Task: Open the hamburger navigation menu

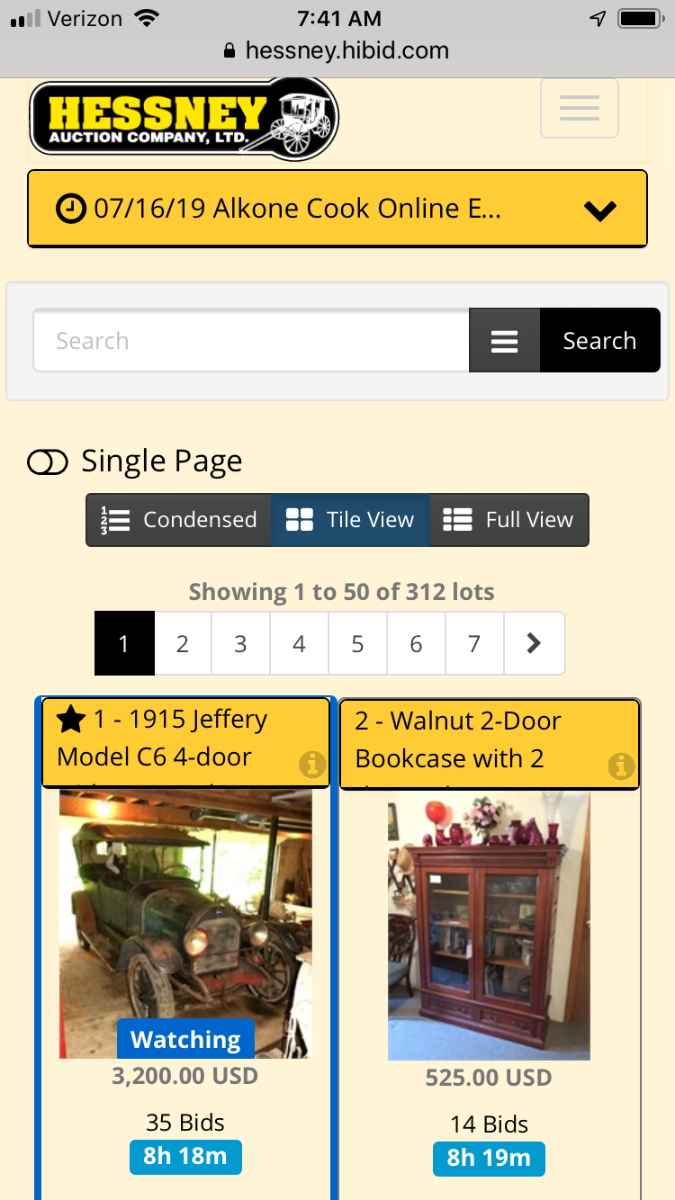Action: 579,107
